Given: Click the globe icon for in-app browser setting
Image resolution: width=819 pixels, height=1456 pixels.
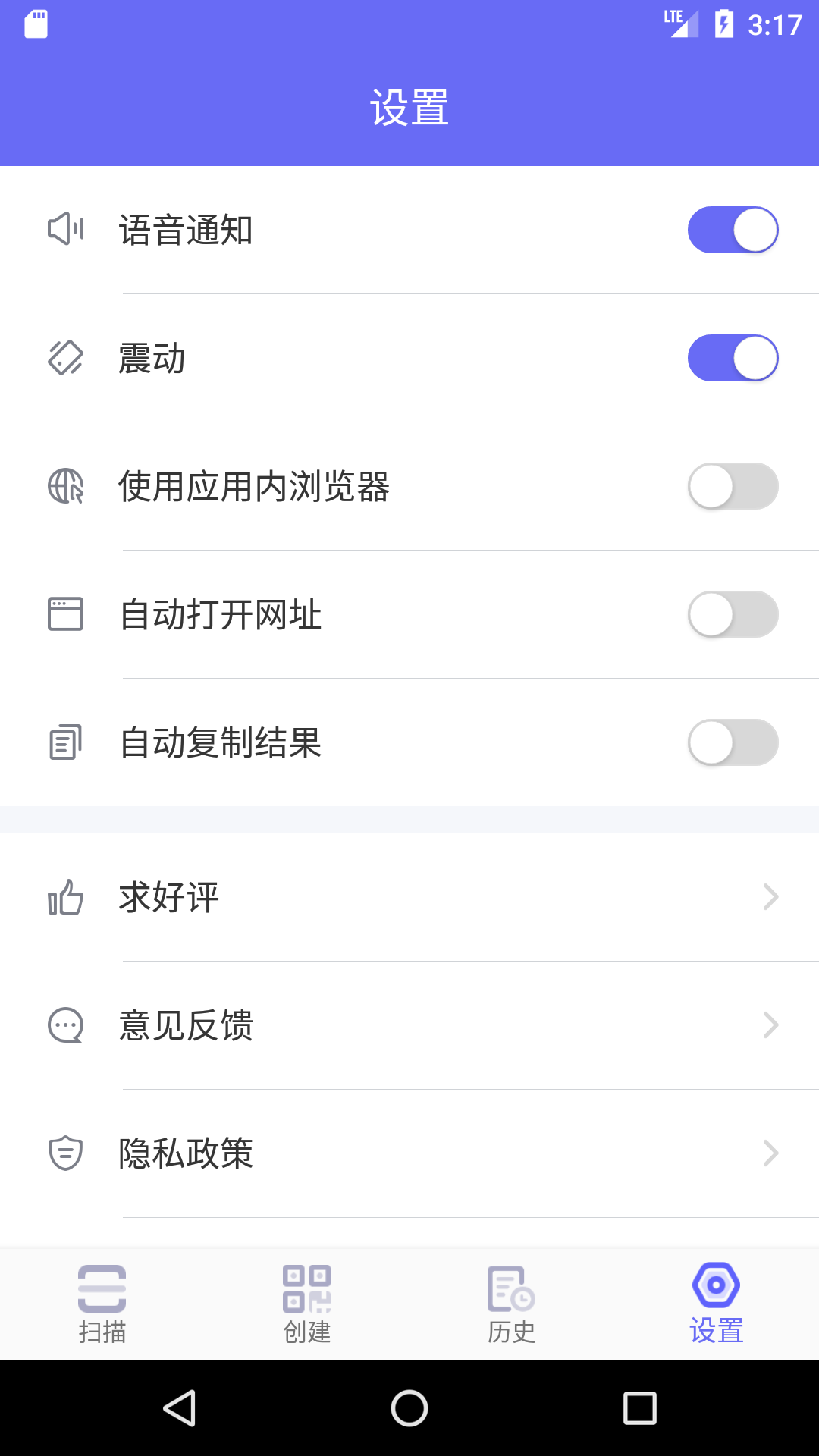Looking at the screenshot, I should click(x=65, y=486).
